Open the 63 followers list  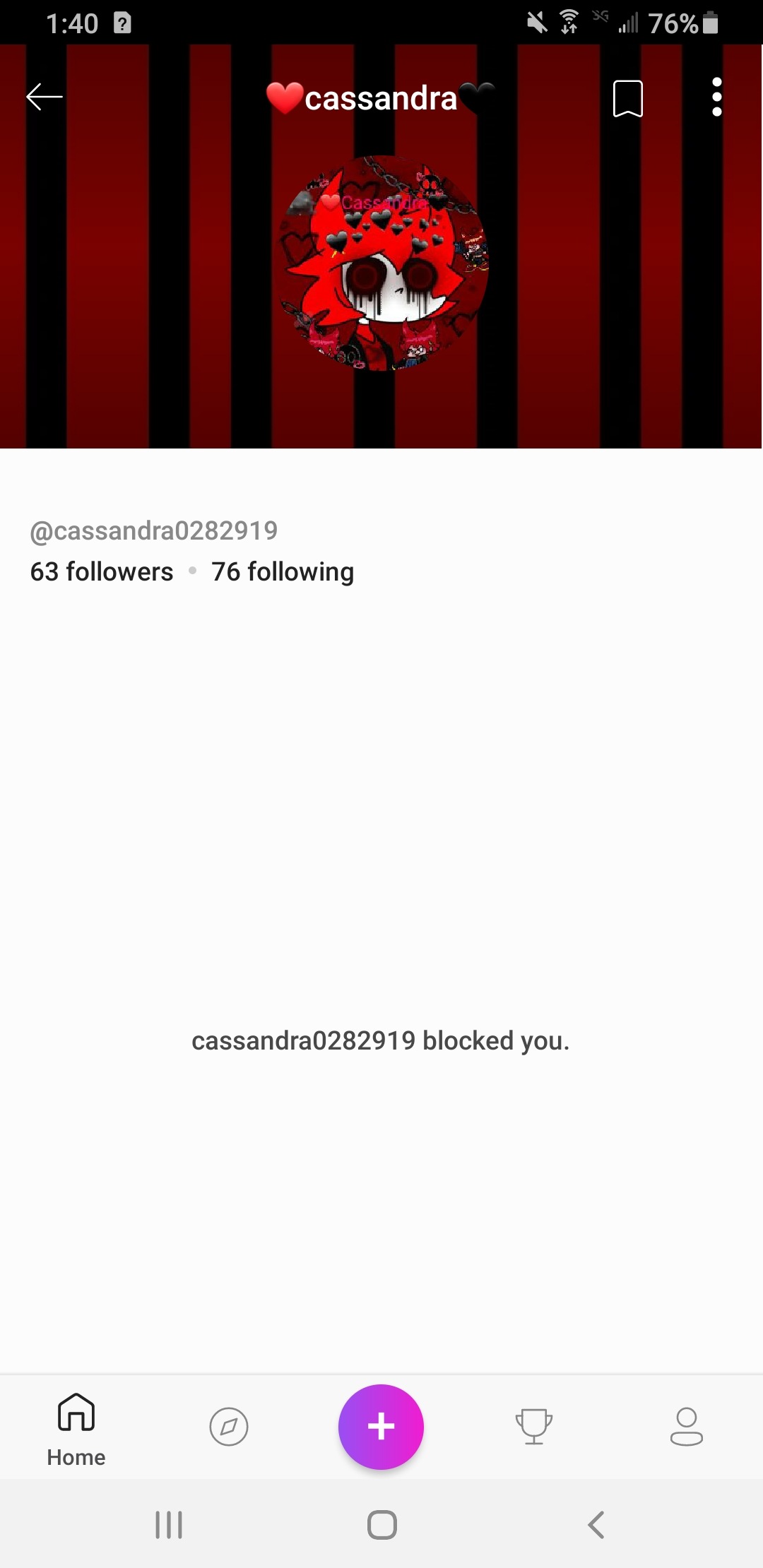coord(102,571)
